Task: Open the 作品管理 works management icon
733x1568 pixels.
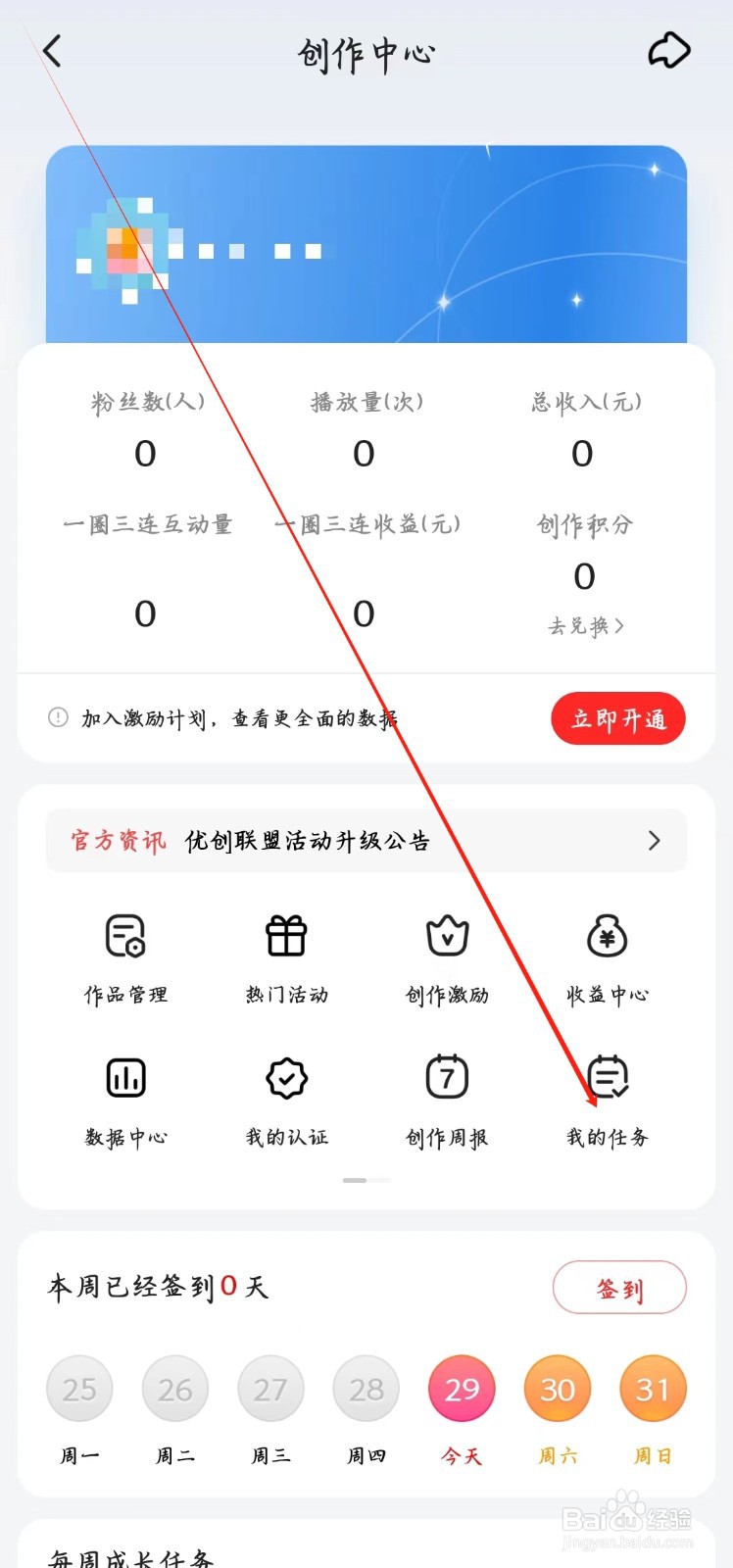Action: tap(125, 958)
